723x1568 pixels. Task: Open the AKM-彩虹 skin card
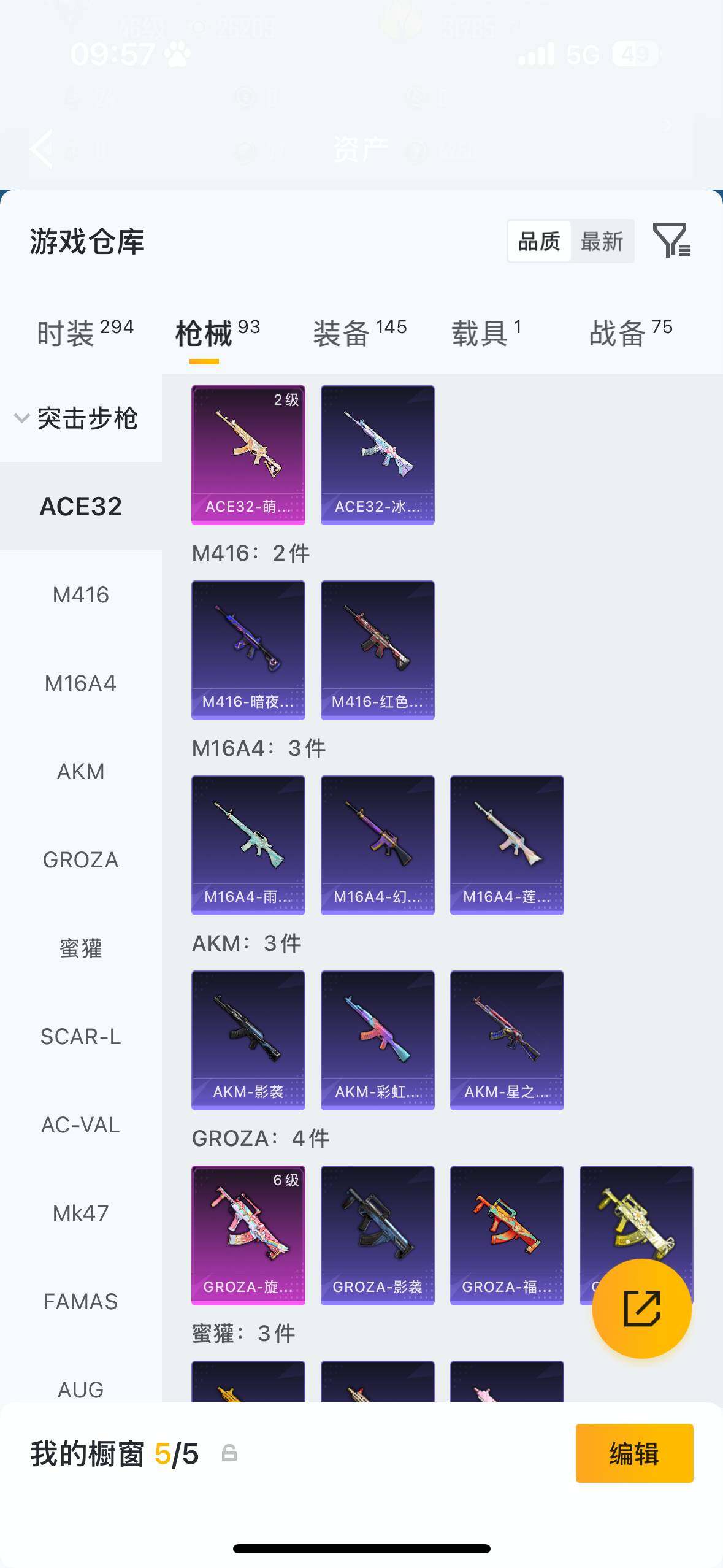(377, 1040)
